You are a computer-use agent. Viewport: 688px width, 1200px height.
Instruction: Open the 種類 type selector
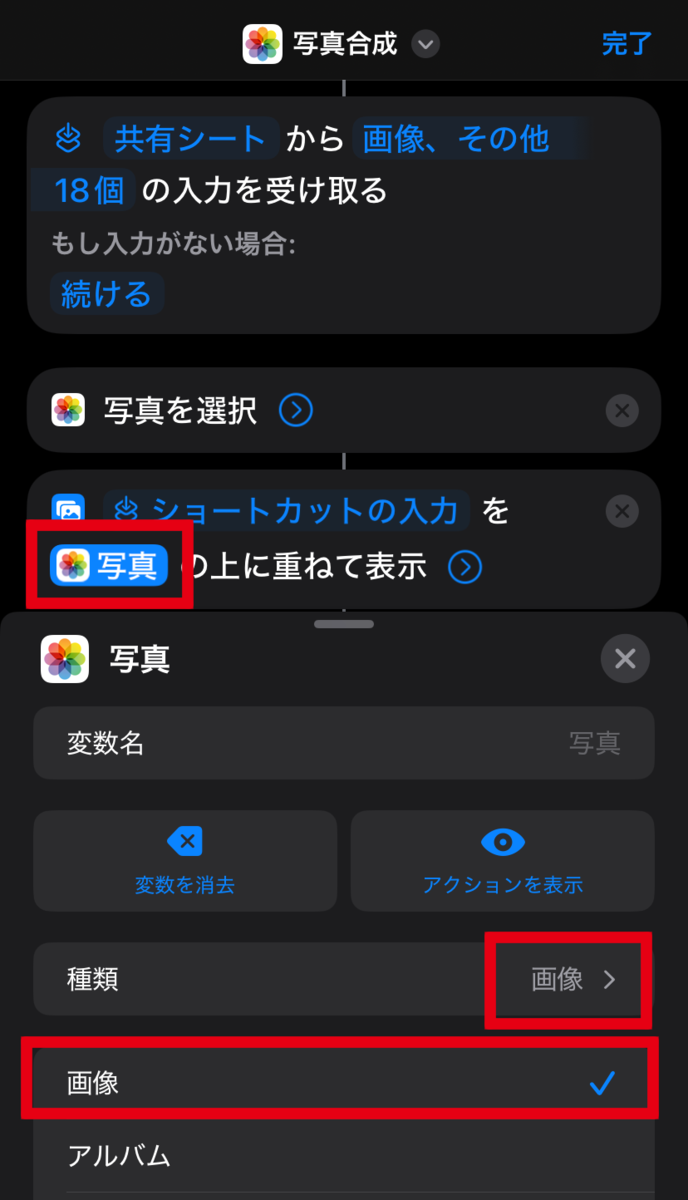tap(344, 979)
